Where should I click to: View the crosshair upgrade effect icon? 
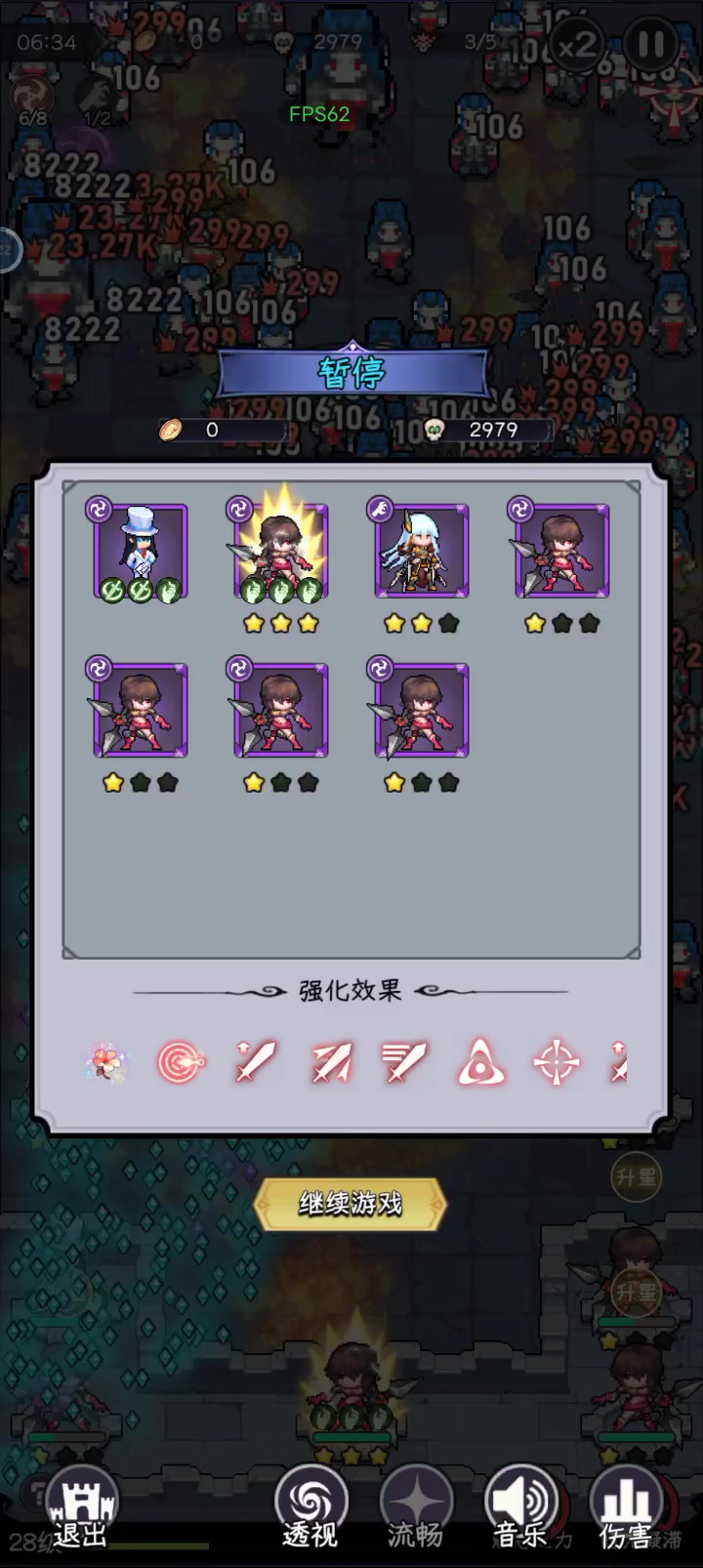(x=557, y=1061)
